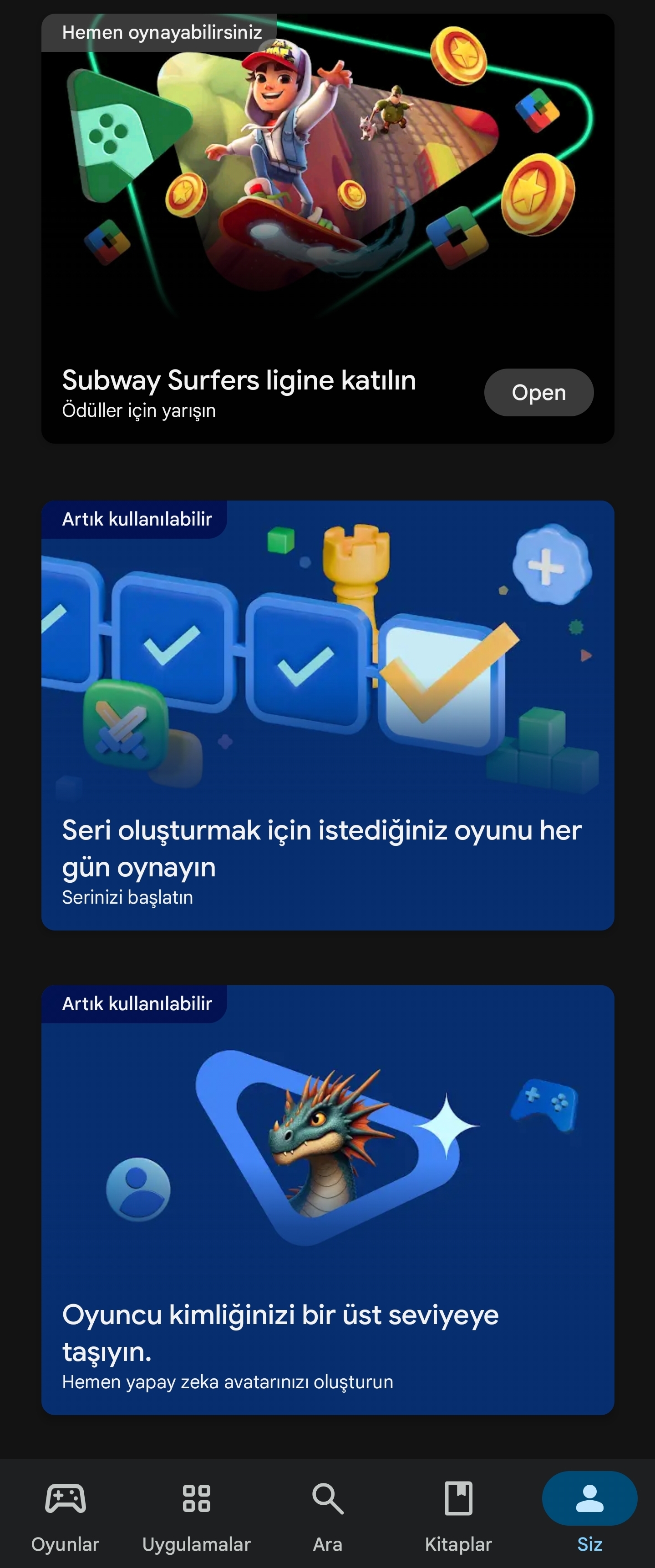Screen dimensions: 655x1568
Task: Switch to the Kitaplar tab
Action: click(x=458, y=1516)
